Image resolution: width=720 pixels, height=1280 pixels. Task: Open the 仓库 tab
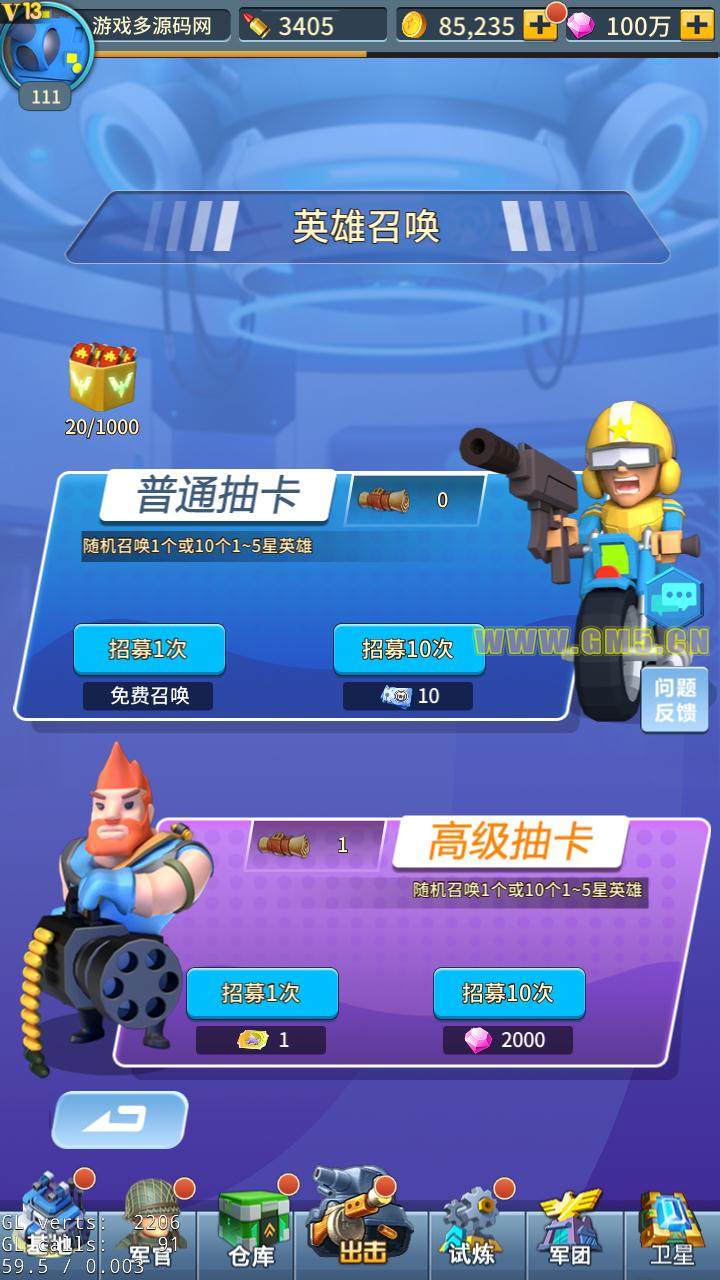point(251,1230)
